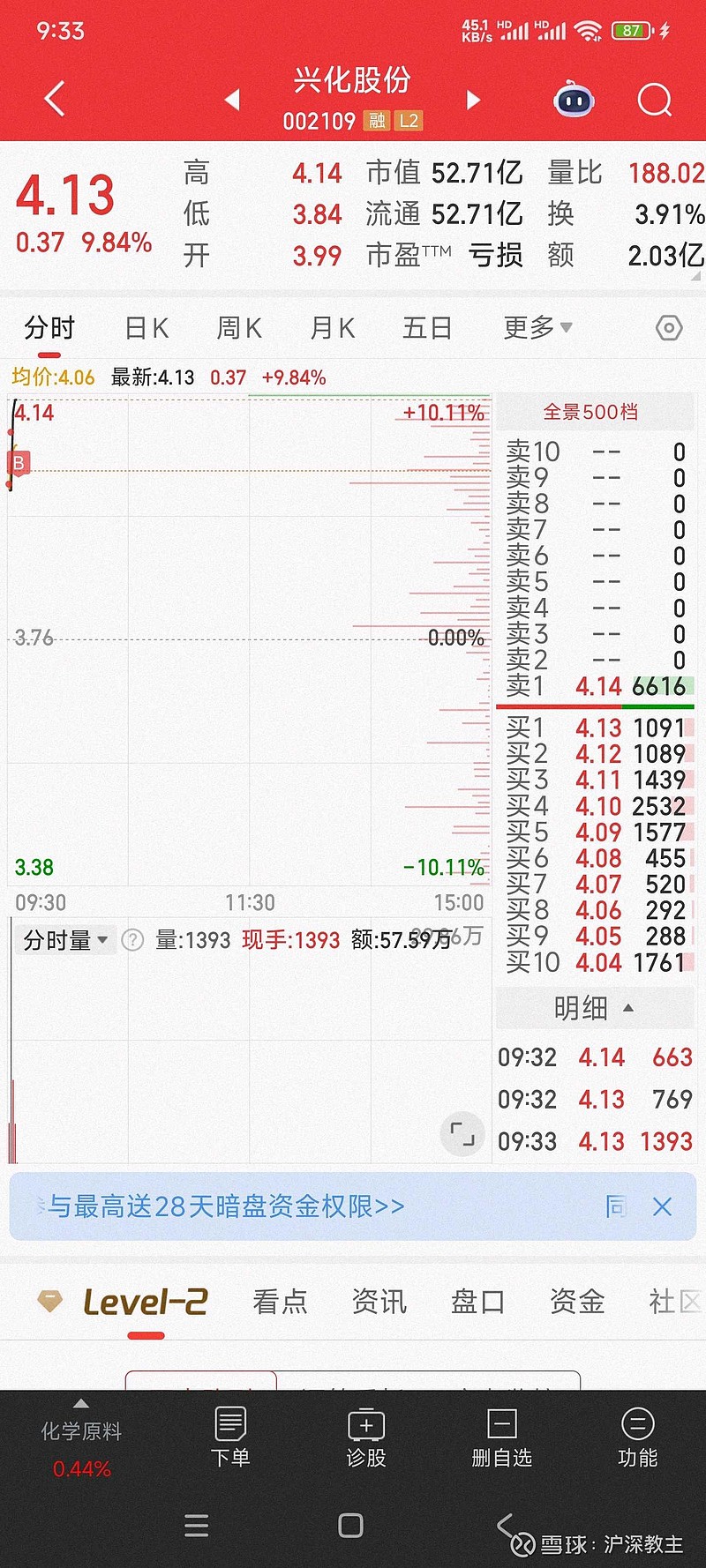Show the 五日 chart tab
Viewport: 706px width, 1568px height.
427,328
